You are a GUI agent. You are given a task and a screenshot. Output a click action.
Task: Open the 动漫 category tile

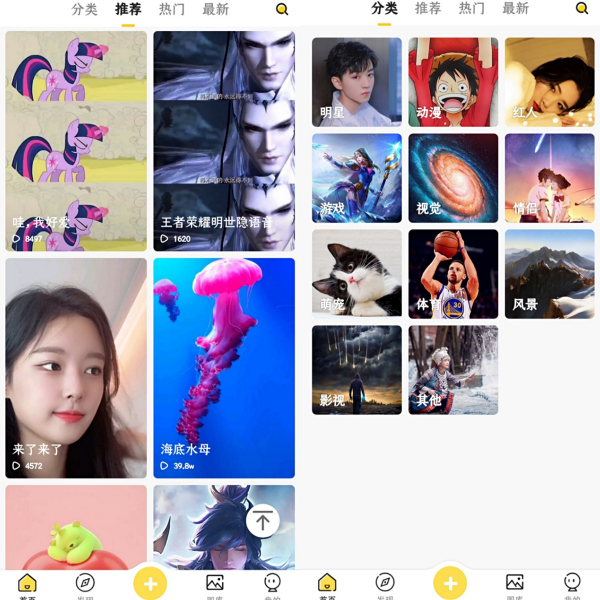point(453,82)
